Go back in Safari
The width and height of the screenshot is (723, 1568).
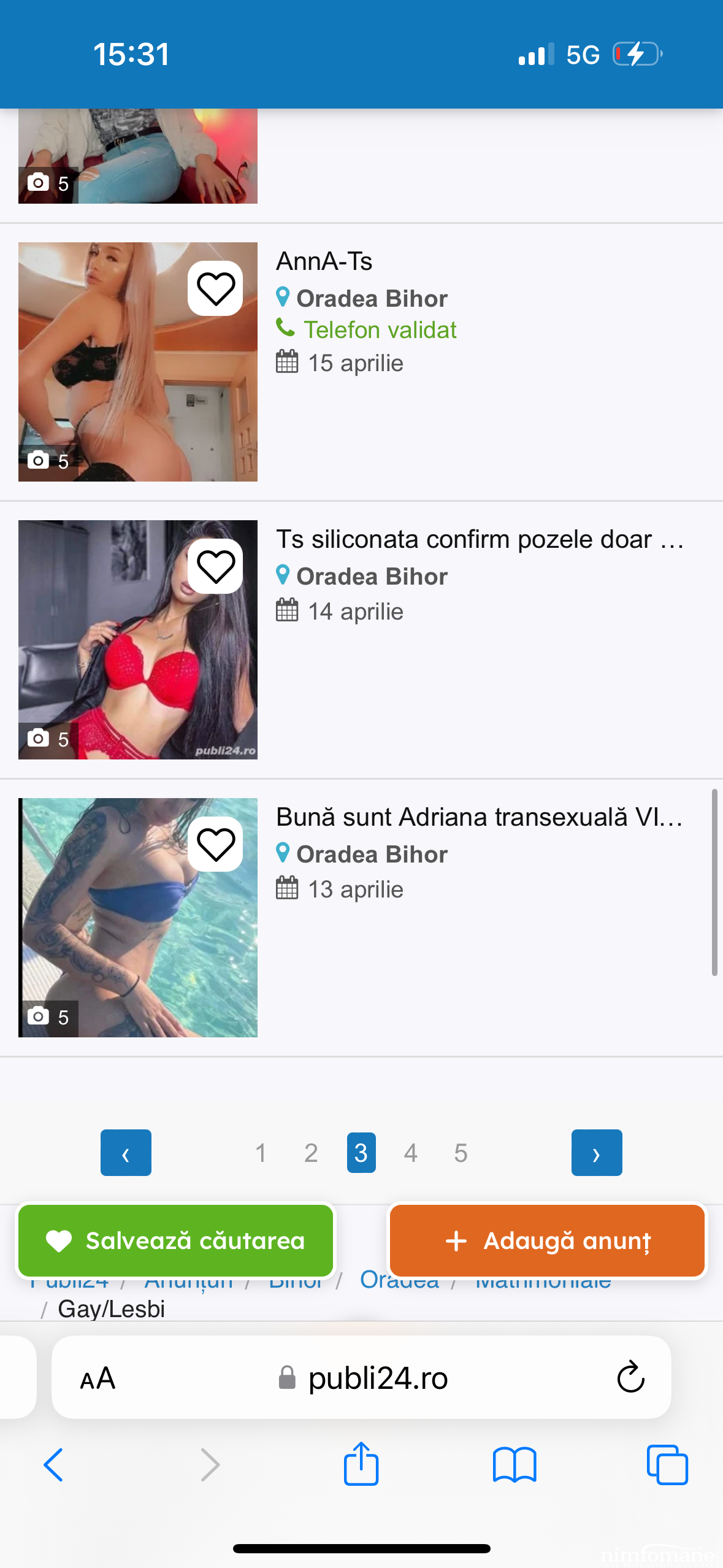tap(53, 1465)
